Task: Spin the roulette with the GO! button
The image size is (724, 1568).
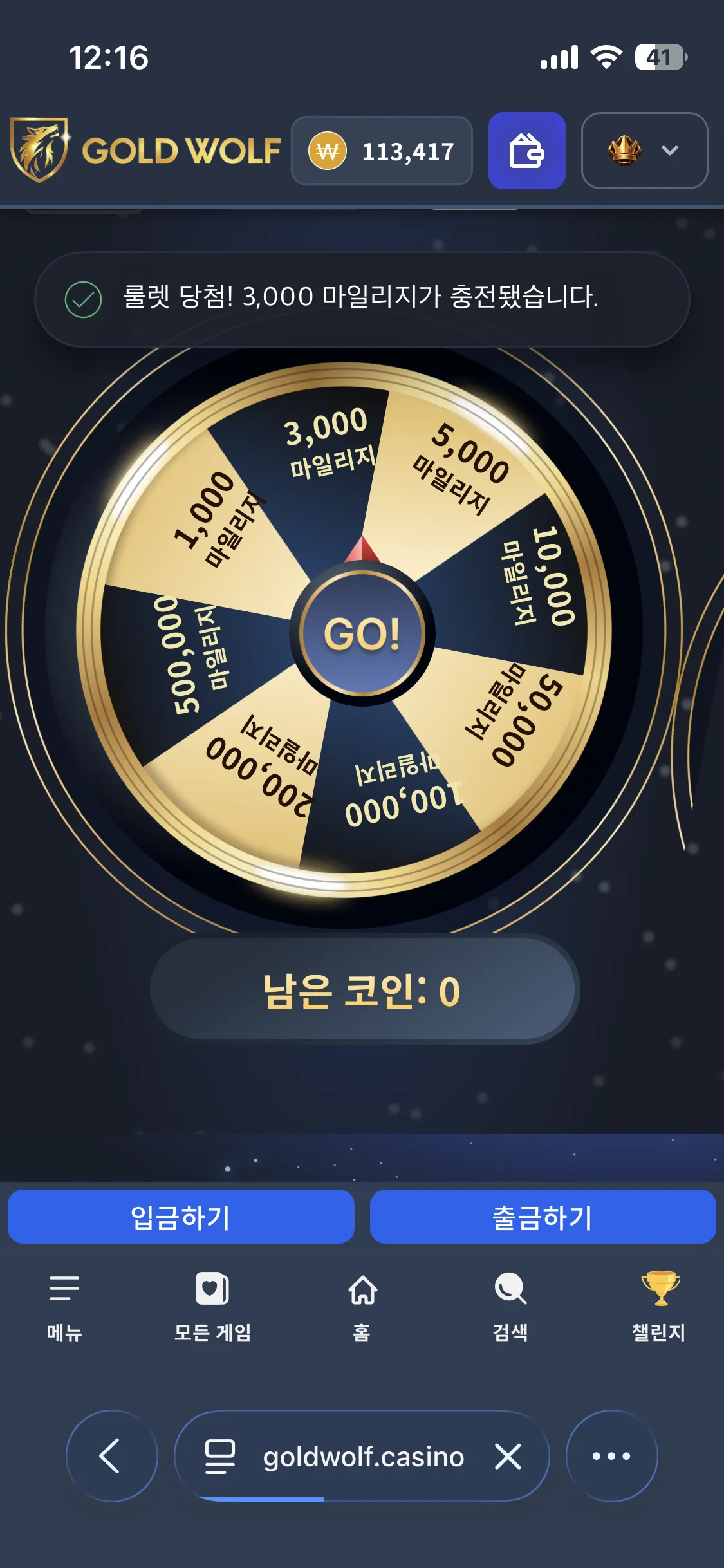Action: click(x=362, y=633)
